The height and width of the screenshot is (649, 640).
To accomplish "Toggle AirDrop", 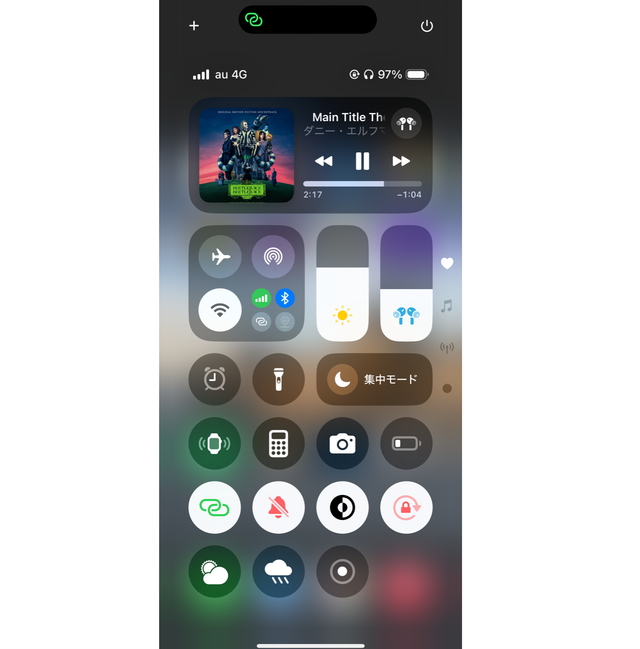I will point(272,257).
